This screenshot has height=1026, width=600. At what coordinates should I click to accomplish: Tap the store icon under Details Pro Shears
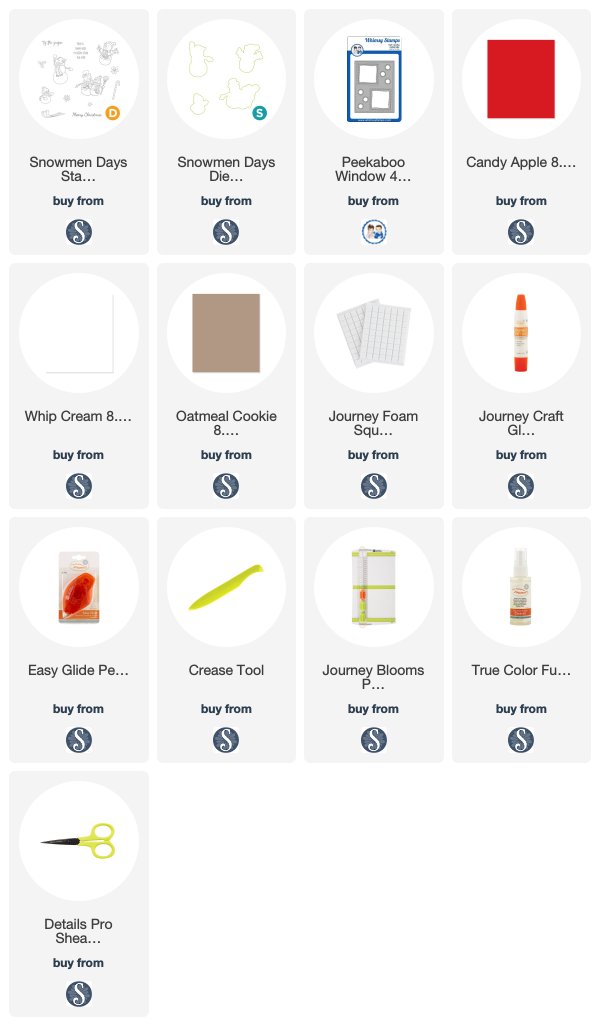[78, 994]
